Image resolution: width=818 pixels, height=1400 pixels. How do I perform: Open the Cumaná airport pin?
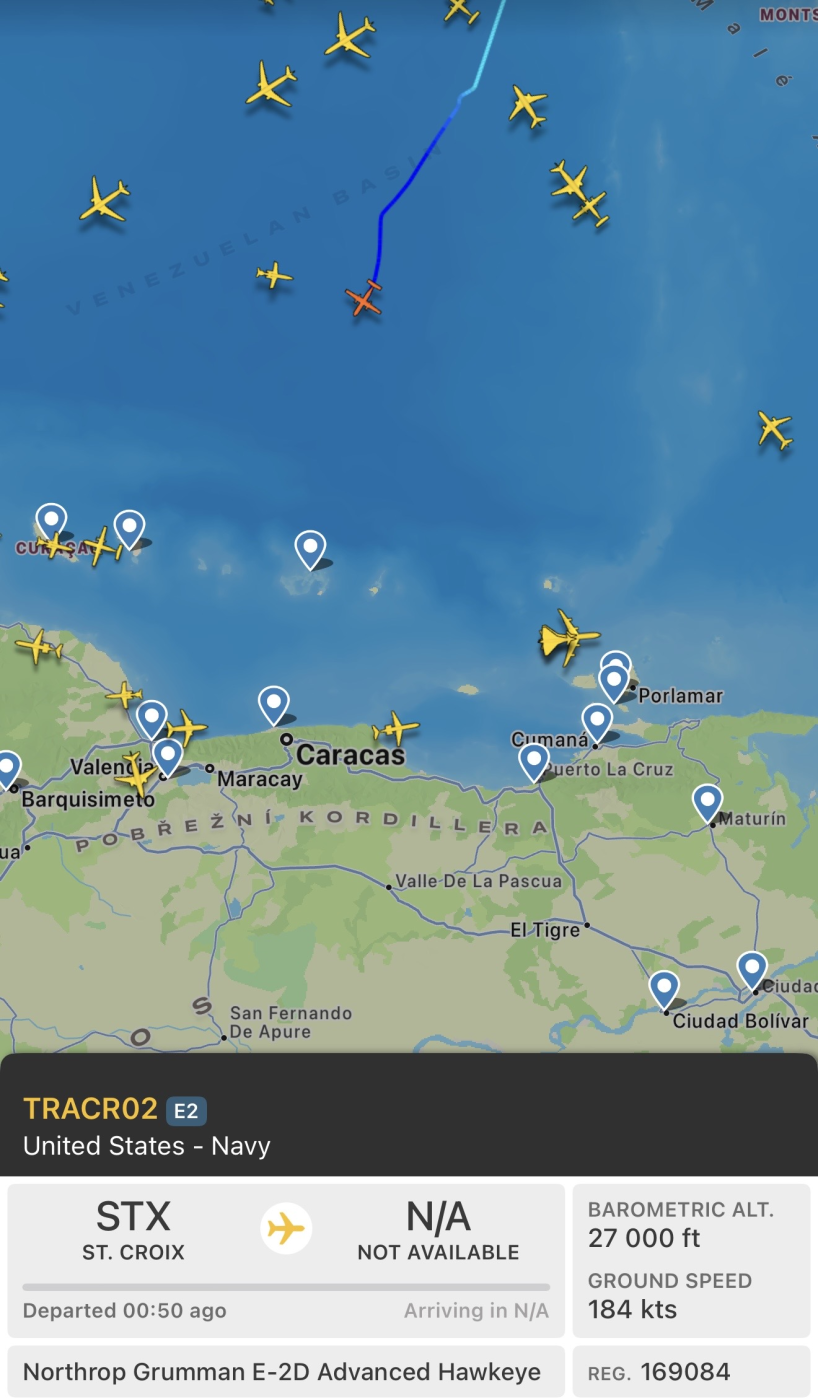(x=597, y=720)
